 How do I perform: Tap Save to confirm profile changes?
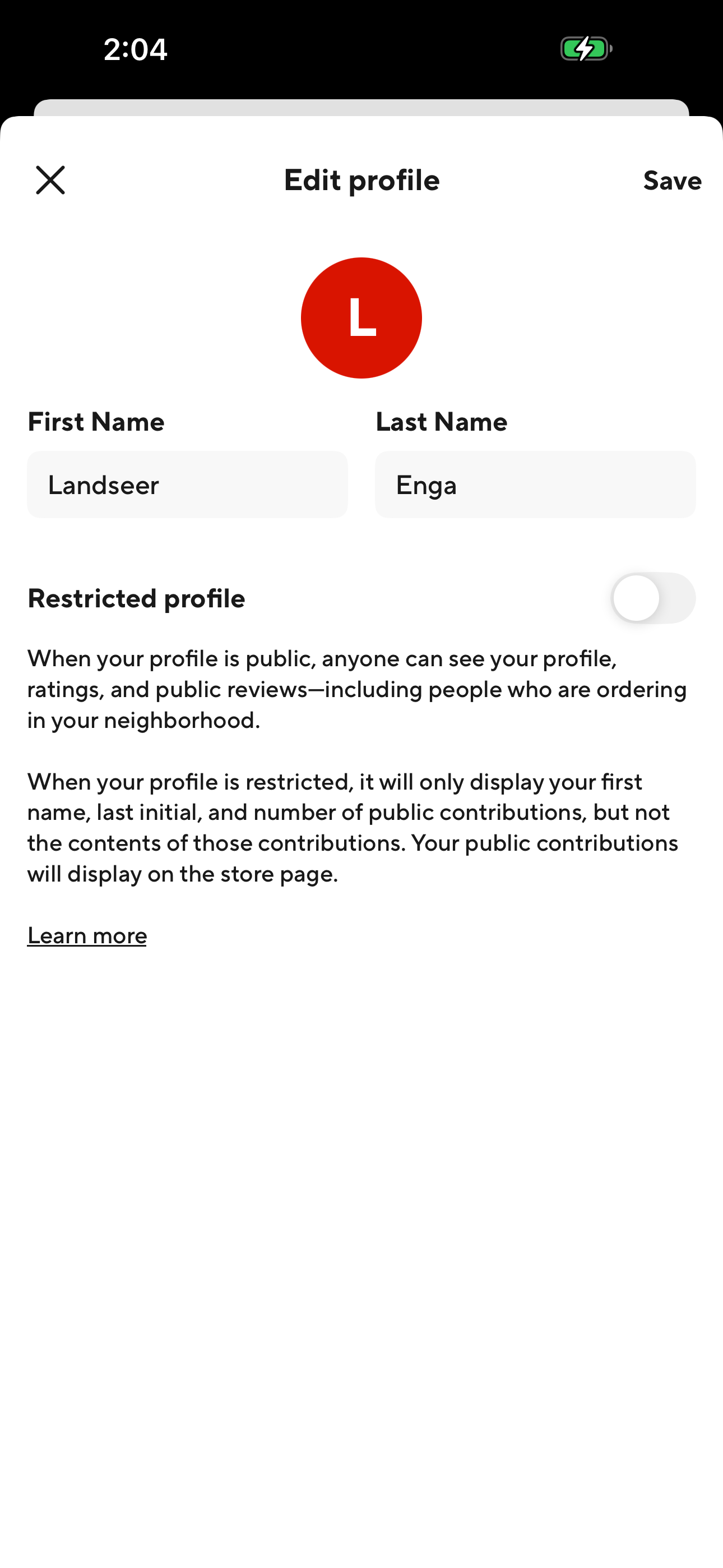point(672,180)
